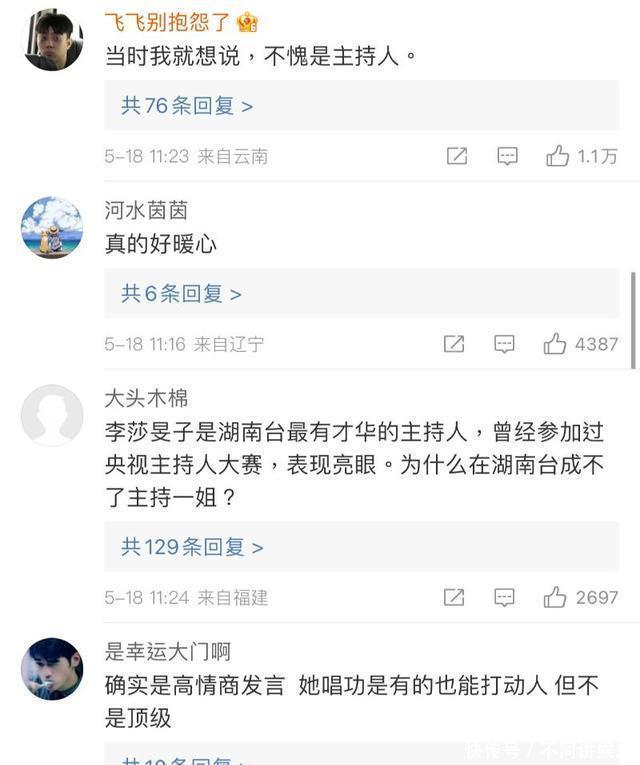Image resolution: width=640 pixels, height=765 pixels.
Task: Open 飞飞别抱怨了's profile avatar
Action: tap(52, 40)
